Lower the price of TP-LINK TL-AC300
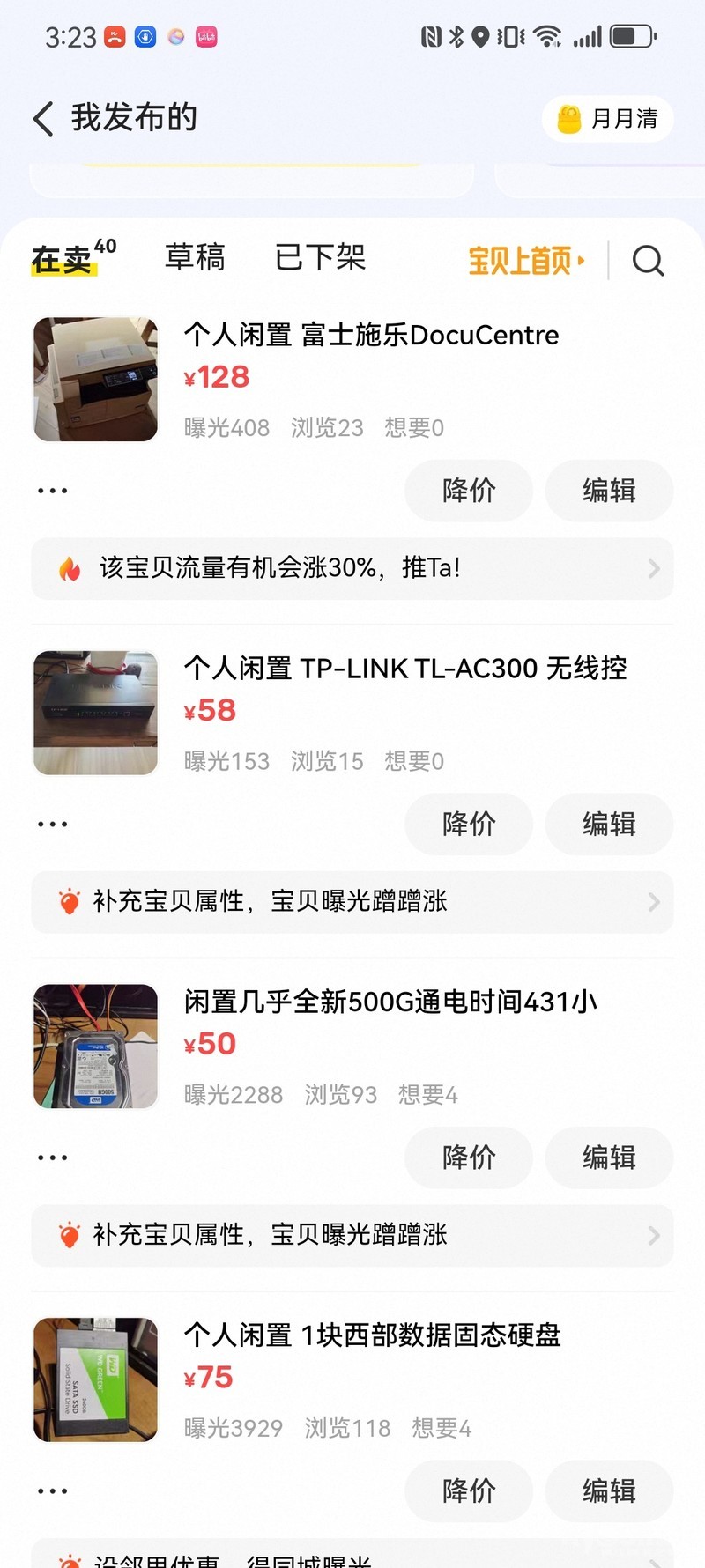Screen dimensions: 705x1568 coord(469,825)
